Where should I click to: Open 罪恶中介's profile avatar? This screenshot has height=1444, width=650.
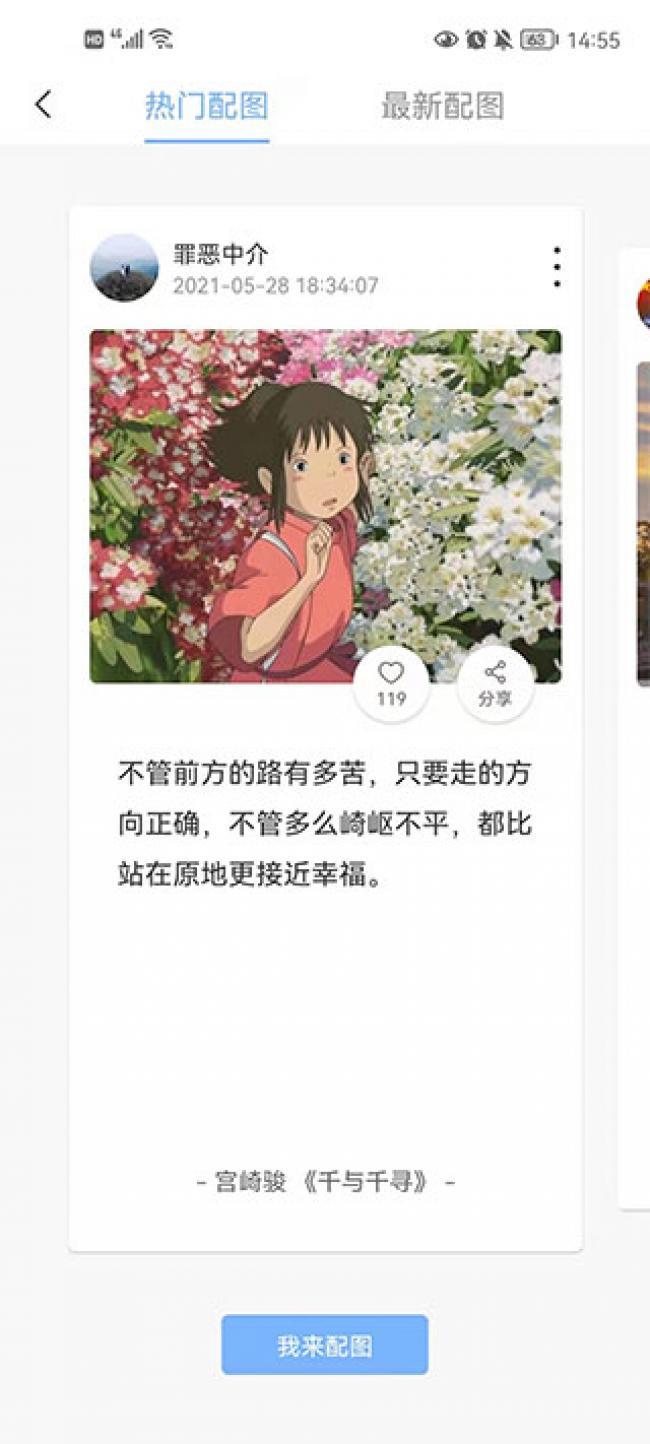tap(124, 268)
